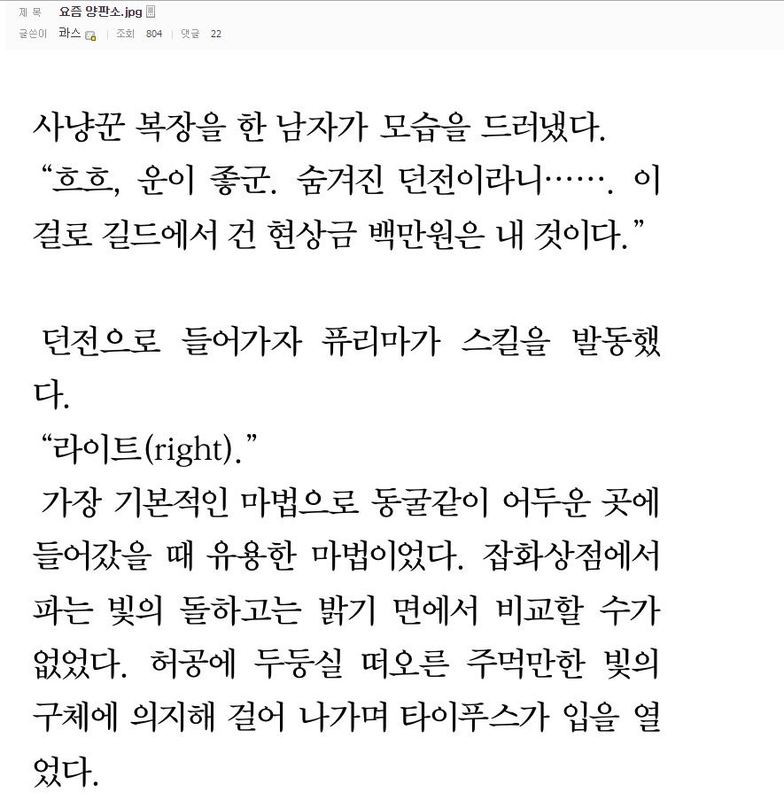
Task: Open the icon beside the post title
Action: tap(150, 12)
